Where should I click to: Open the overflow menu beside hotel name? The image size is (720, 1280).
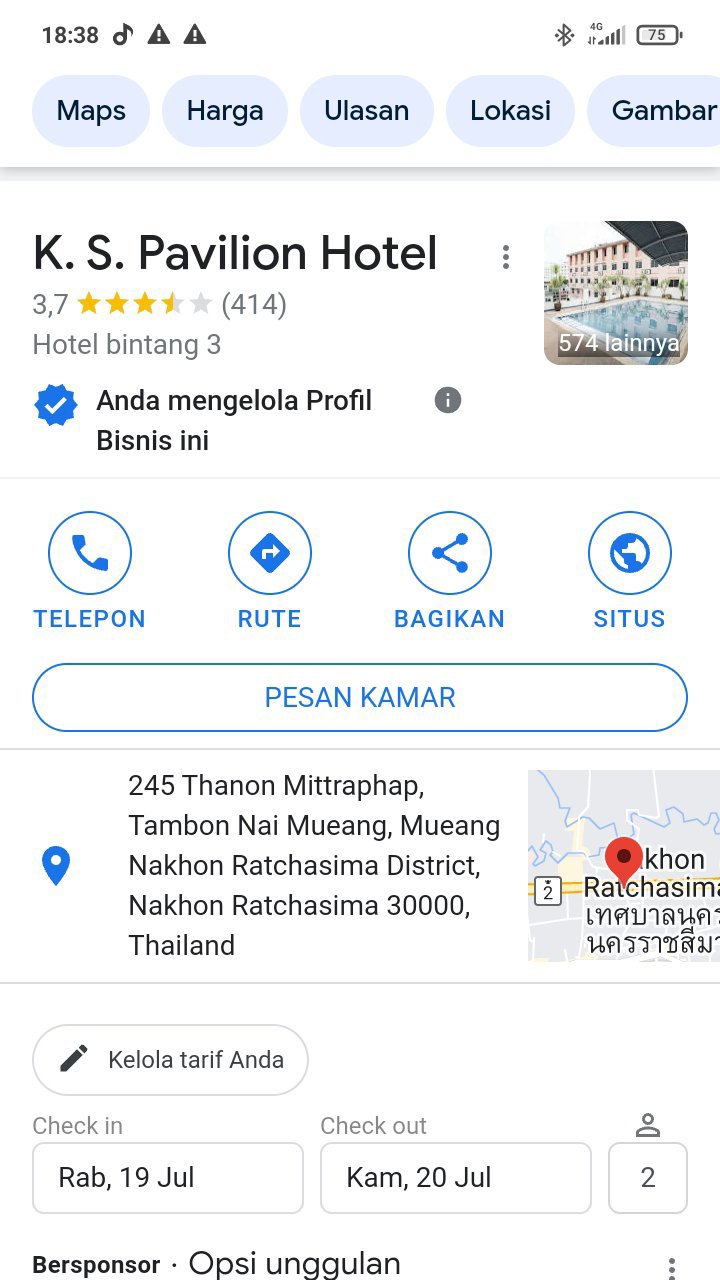506,257
